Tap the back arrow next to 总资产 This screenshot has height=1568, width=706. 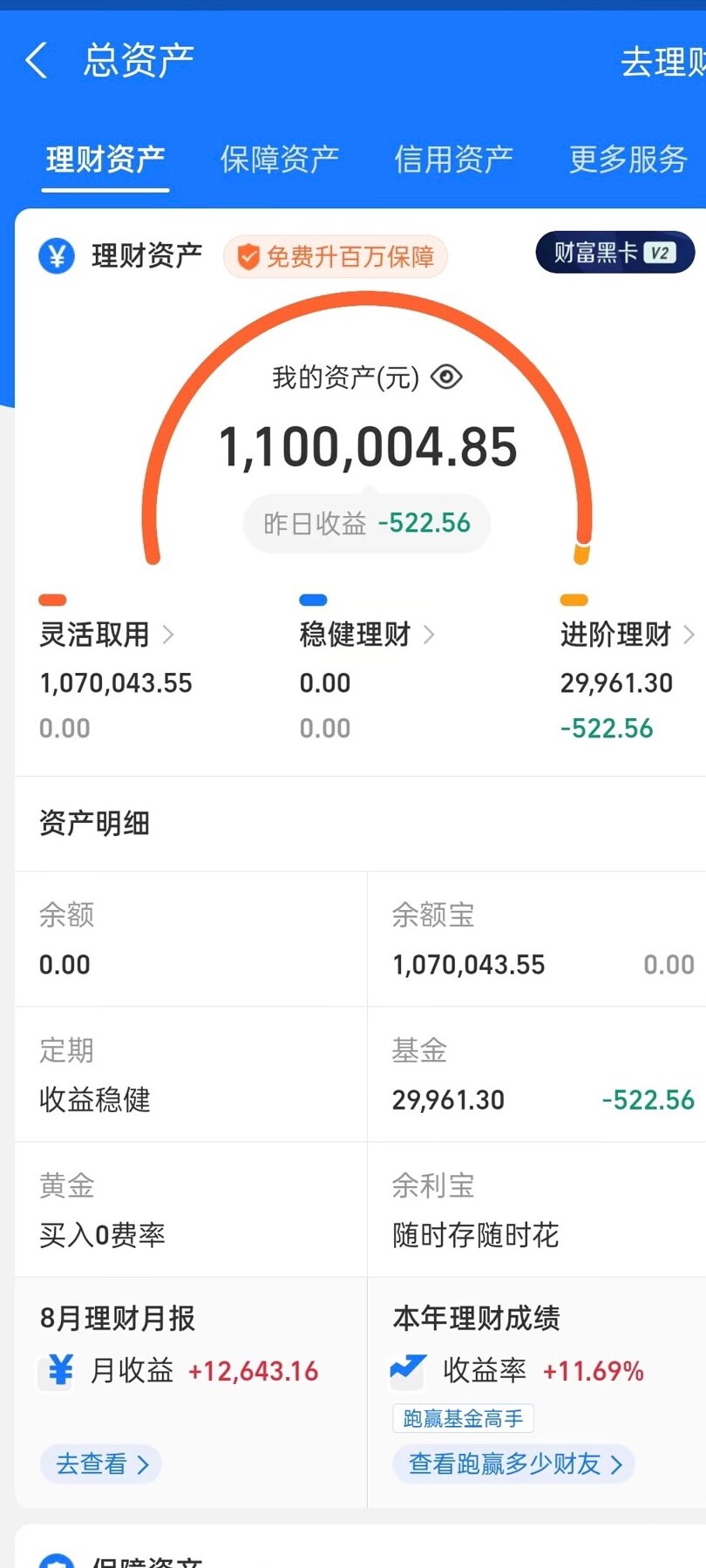tap(37, 62)
